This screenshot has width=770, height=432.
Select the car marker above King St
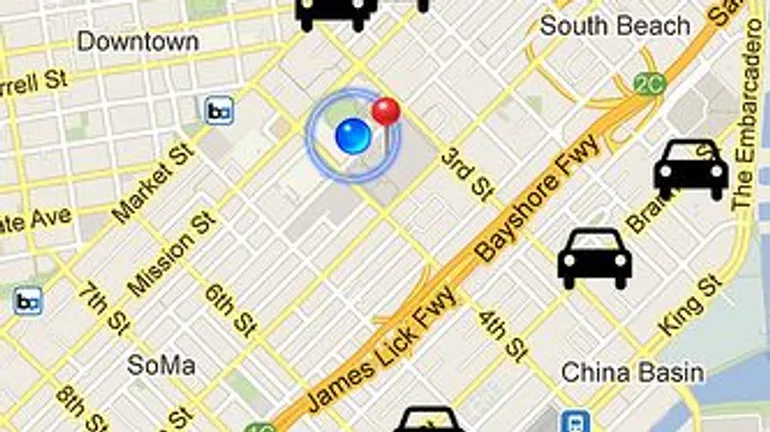595,258
